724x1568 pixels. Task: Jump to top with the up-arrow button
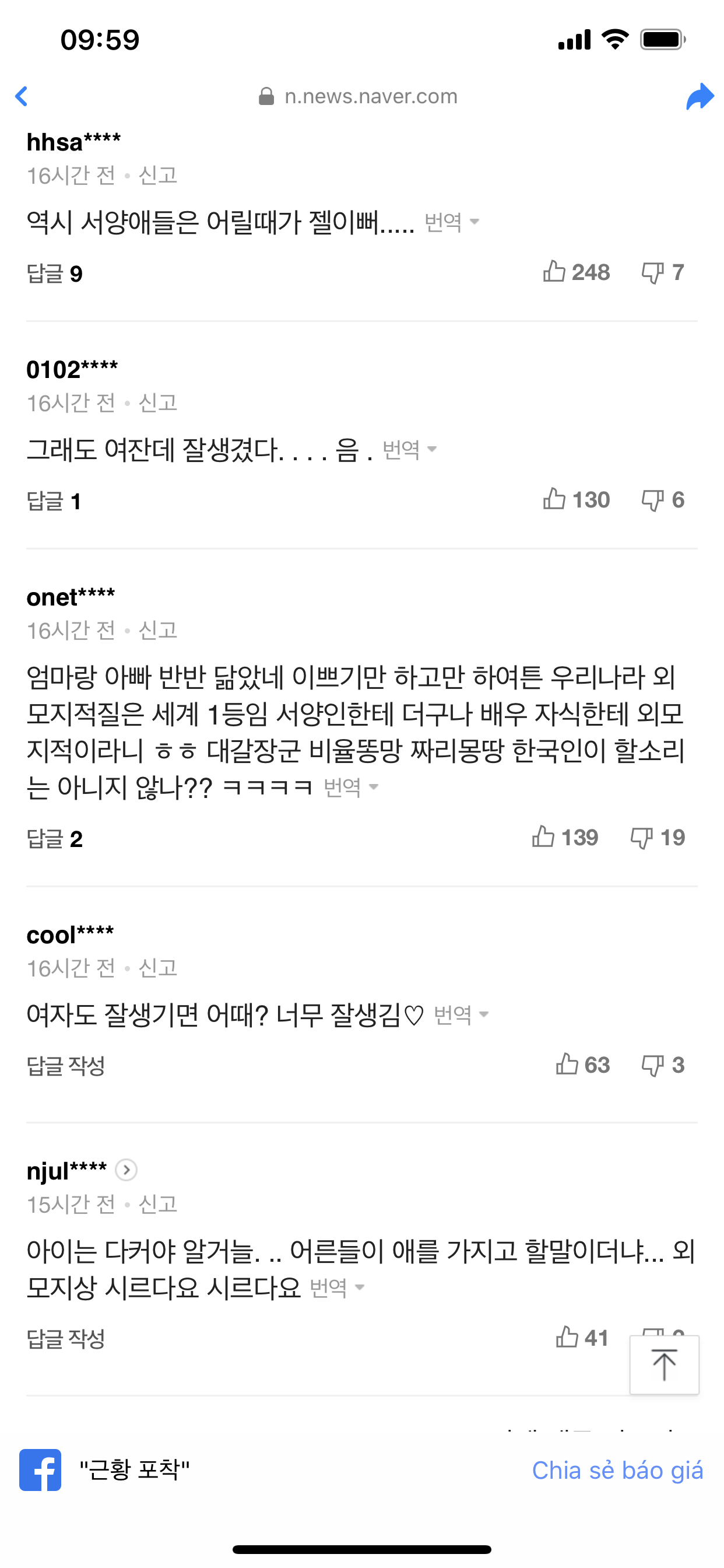[x=664, y=1364]
